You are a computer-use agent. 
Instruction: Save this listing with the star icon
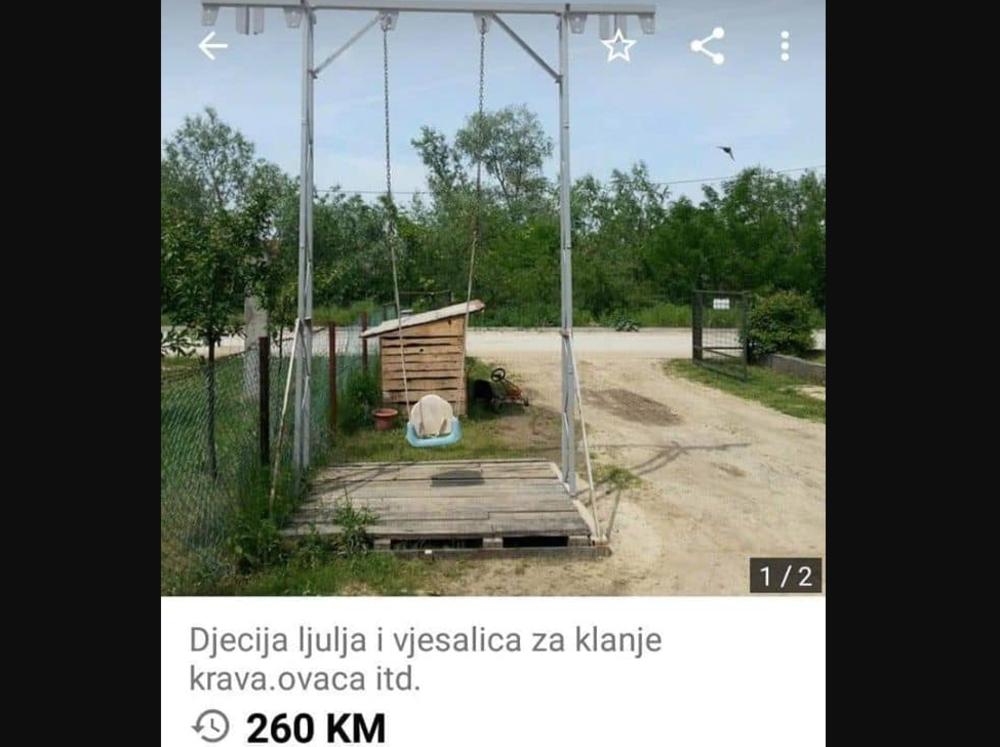618,46
